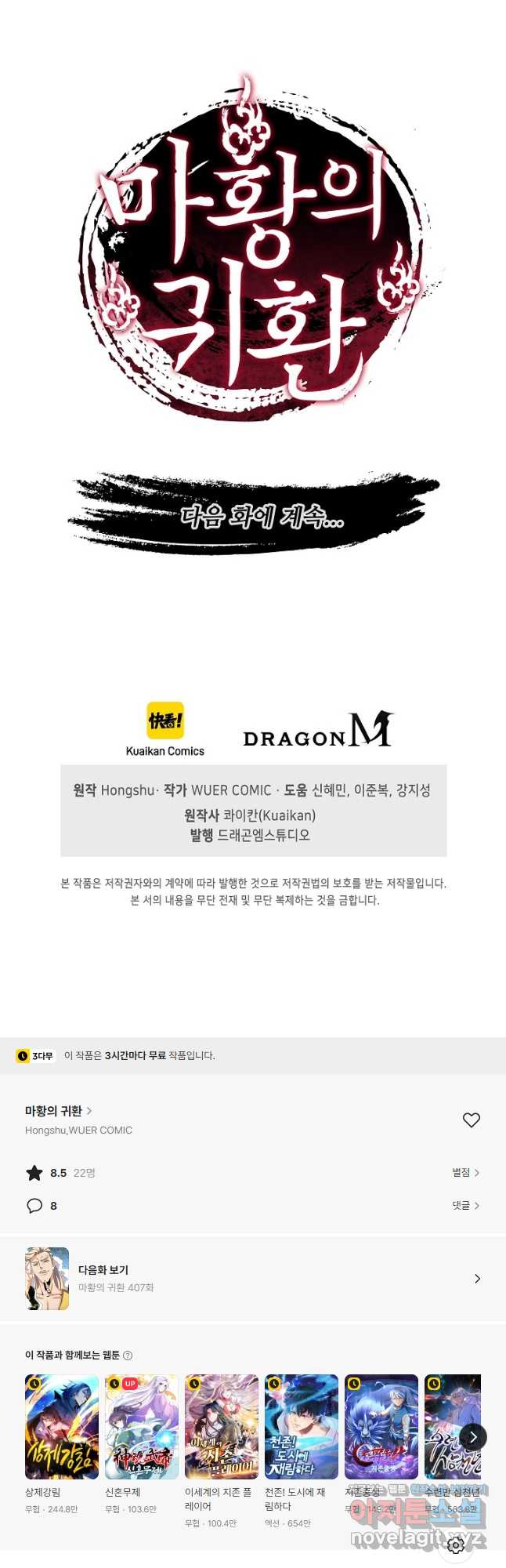Image resolution: width=506 pixels, height=1568 pixels.
Task: Open 이세계의 지존 플레이어 webtoon
Action: (222, 1427)
